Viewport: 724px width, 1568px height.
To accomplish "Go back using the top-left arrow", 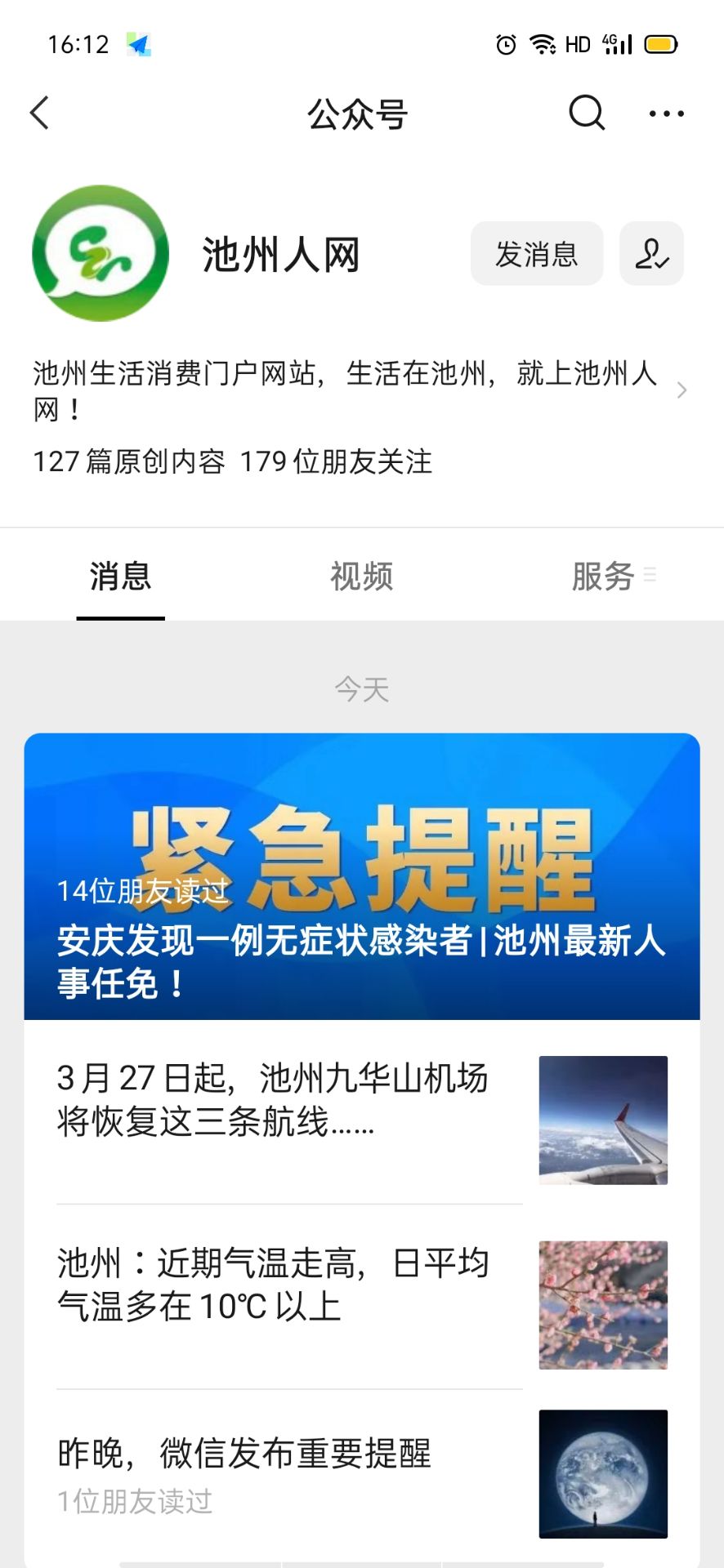I will coord(40,113).
